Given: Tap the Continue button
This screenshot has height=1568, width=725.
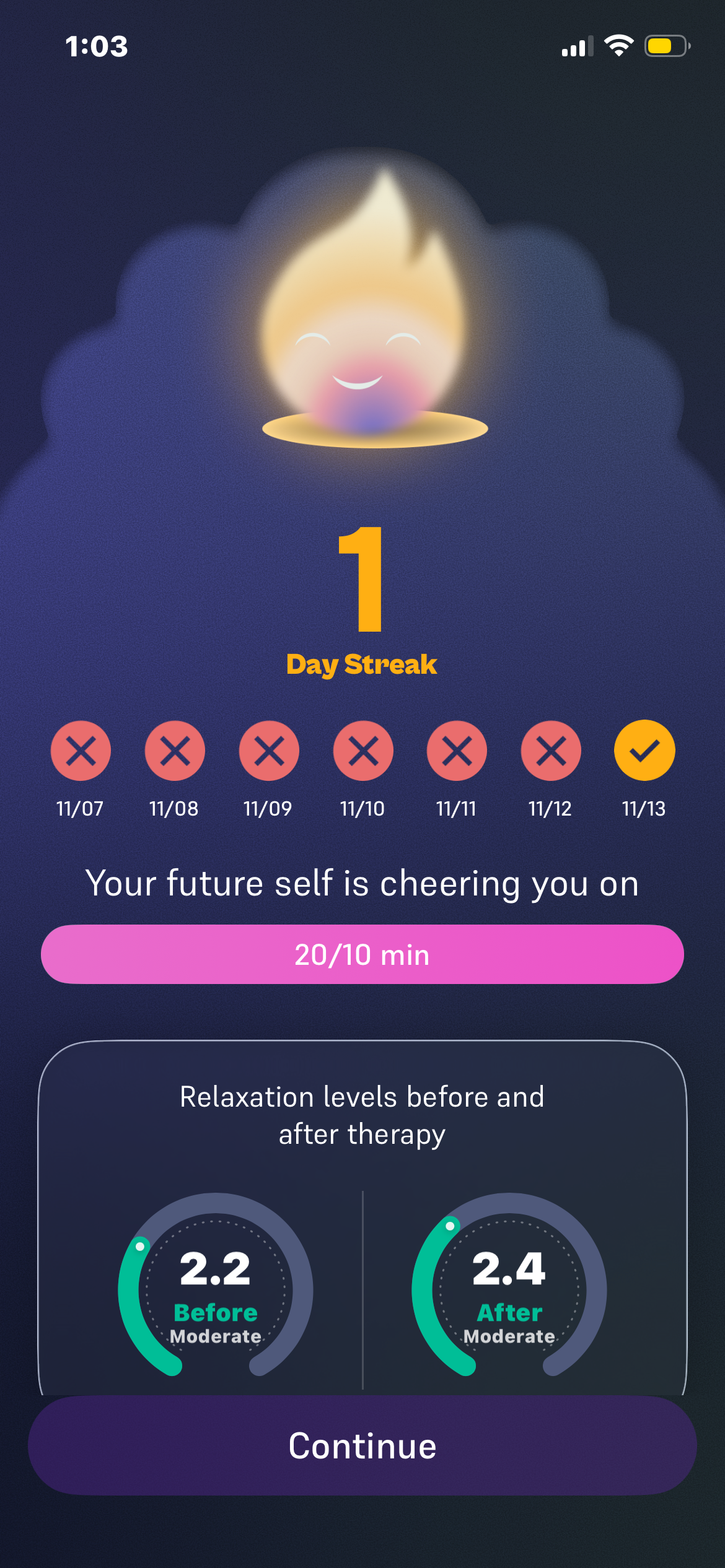Looking at the screenshot, I should click(x=362, y=1445).
